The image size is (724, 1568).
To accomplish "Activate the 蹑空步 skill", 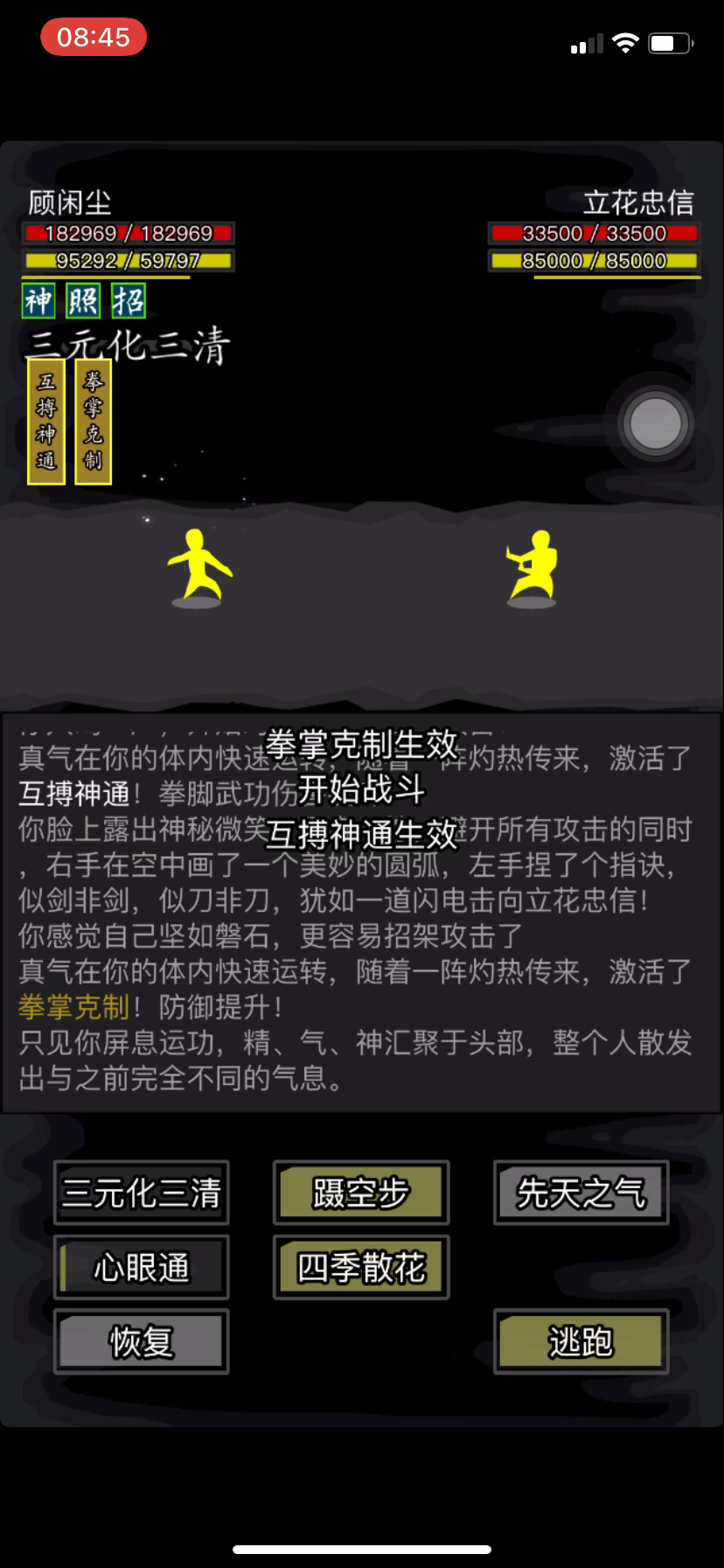I will click(x=361, y=1193).
